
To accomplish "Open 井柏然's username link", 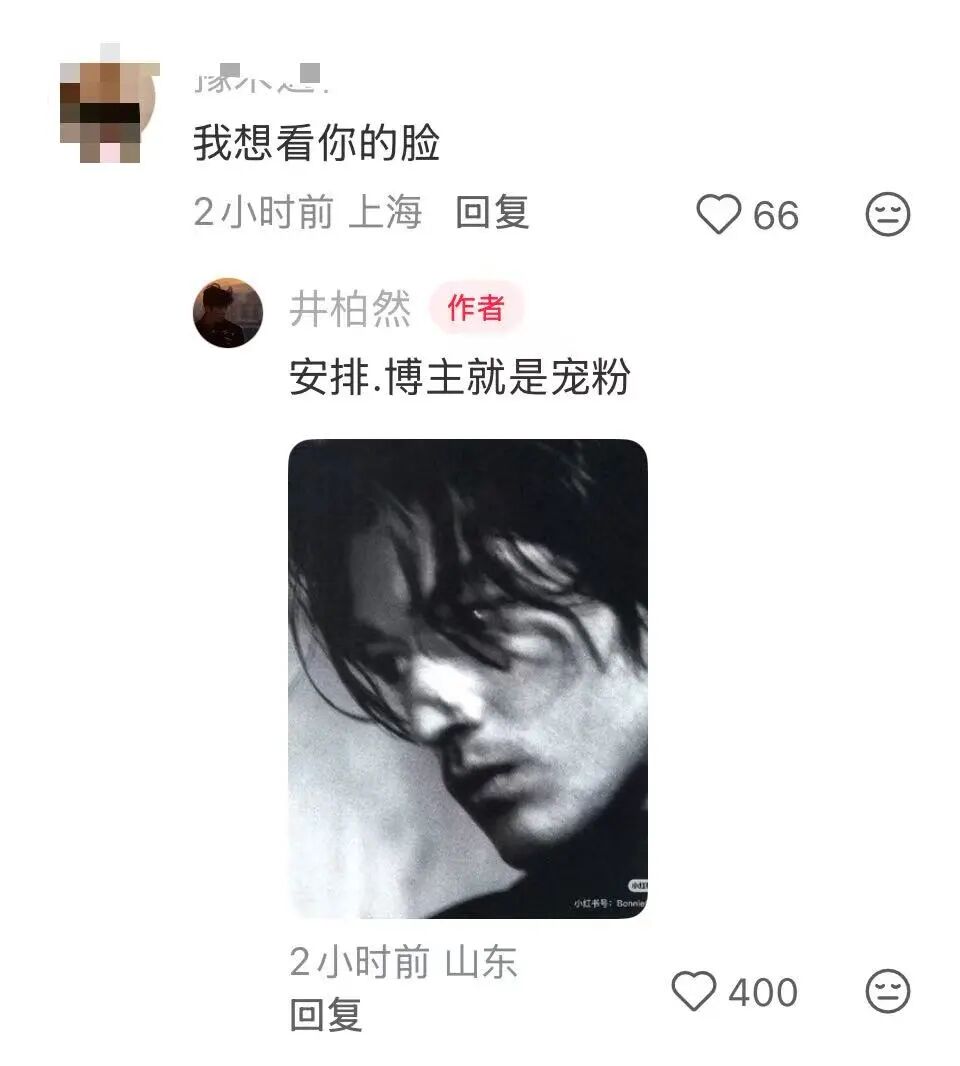I will [350, 310].
